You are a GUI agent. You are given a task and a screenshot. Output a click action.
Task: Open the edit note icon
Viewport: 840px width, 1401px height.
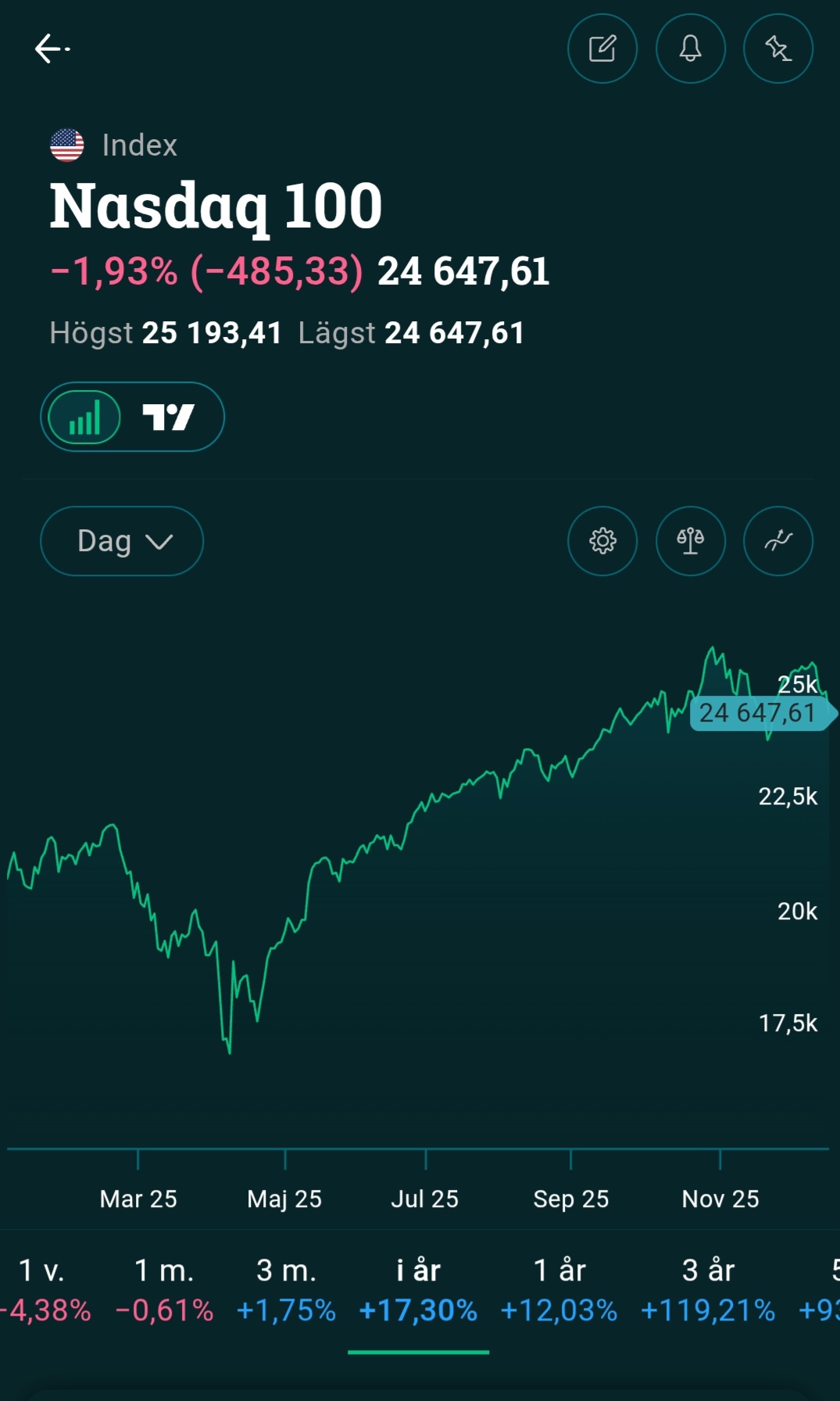pos(602,48)
